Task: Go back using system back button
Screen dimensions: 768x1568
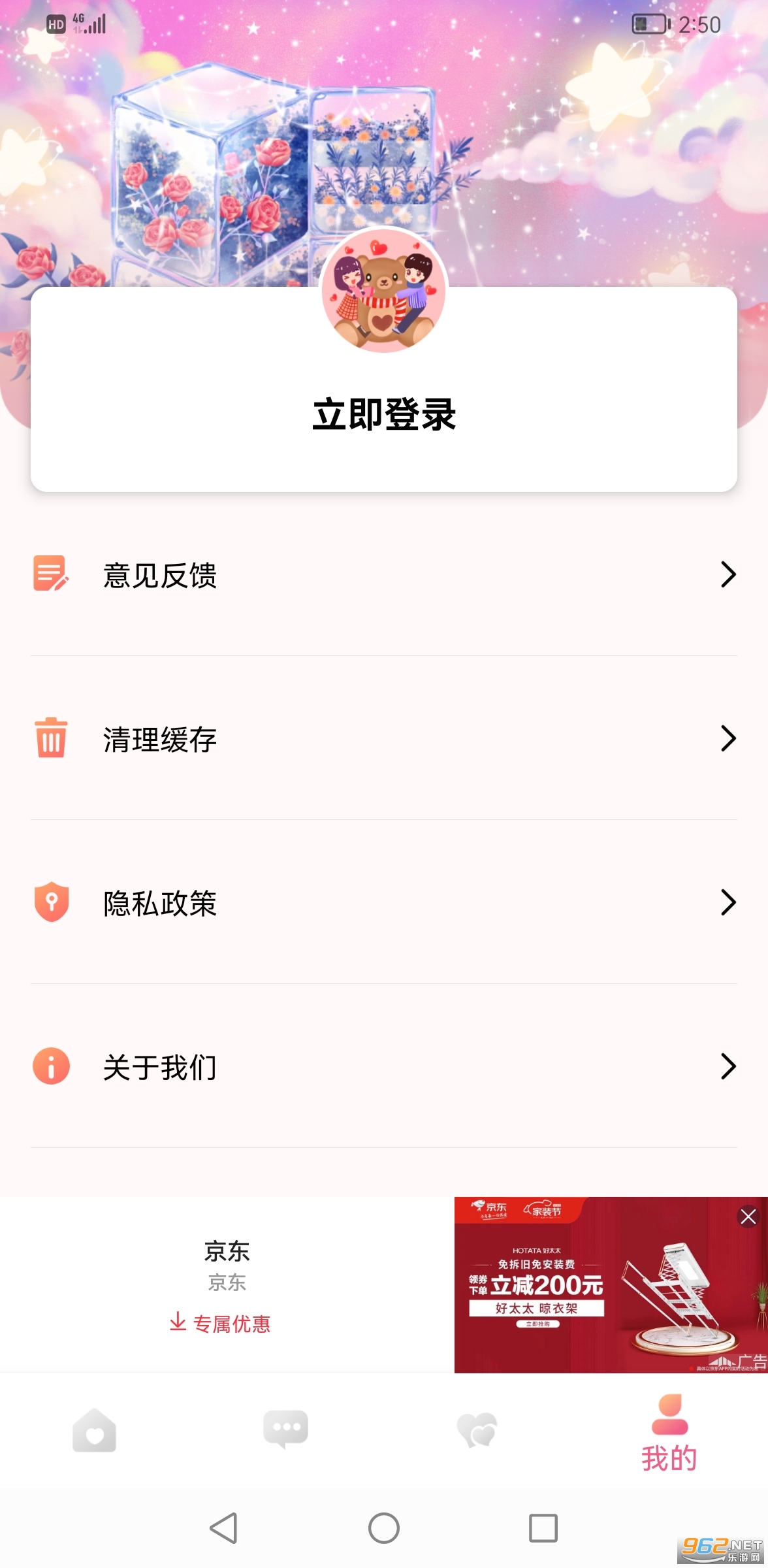Action: point(224,1528)
